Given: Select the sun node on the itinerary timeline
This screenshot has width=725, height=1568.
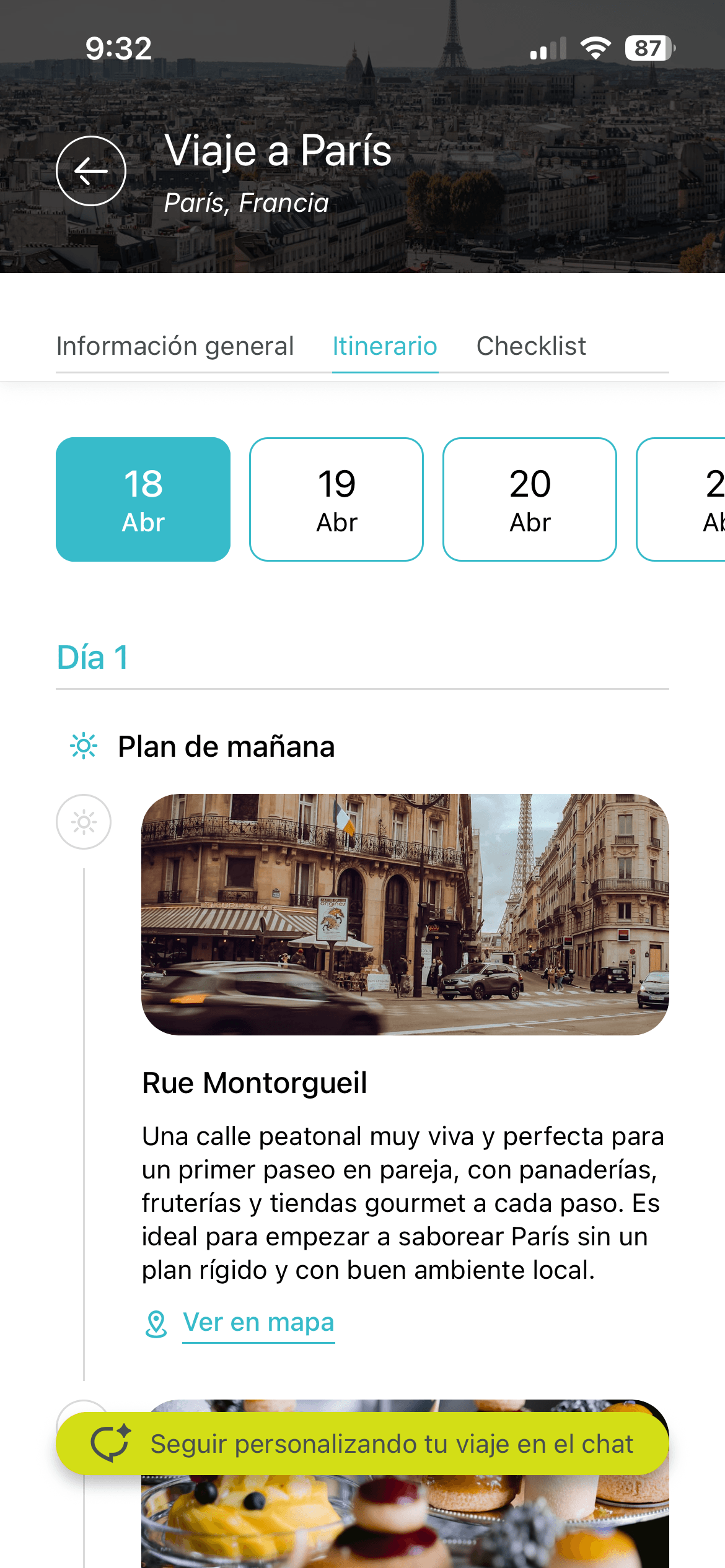Looking at the screenshot, I should point(84,822).
